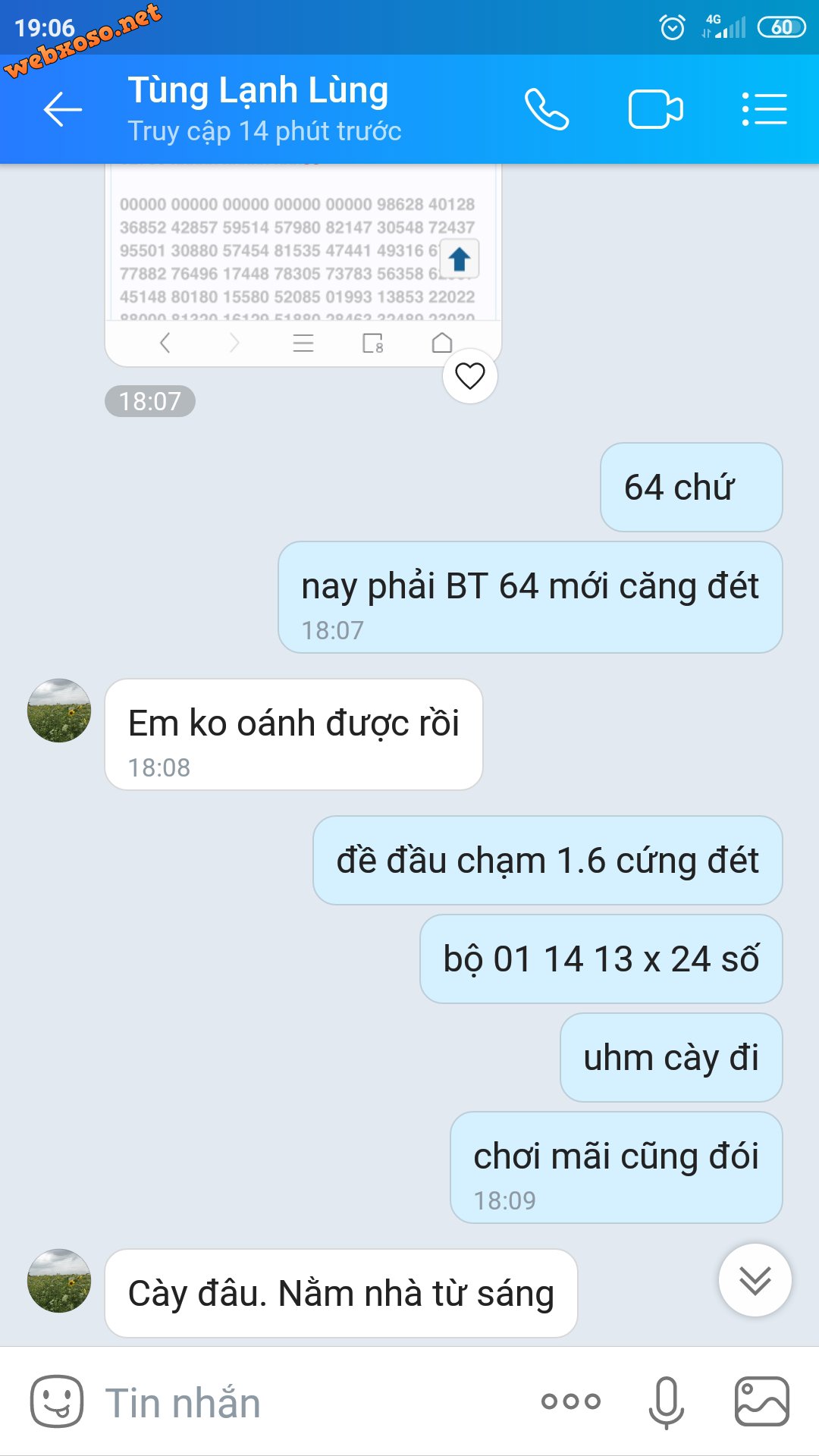Send a photo from the gallery
Viewport: 819px width, 1456px height.
click(x=761, y=1401)
